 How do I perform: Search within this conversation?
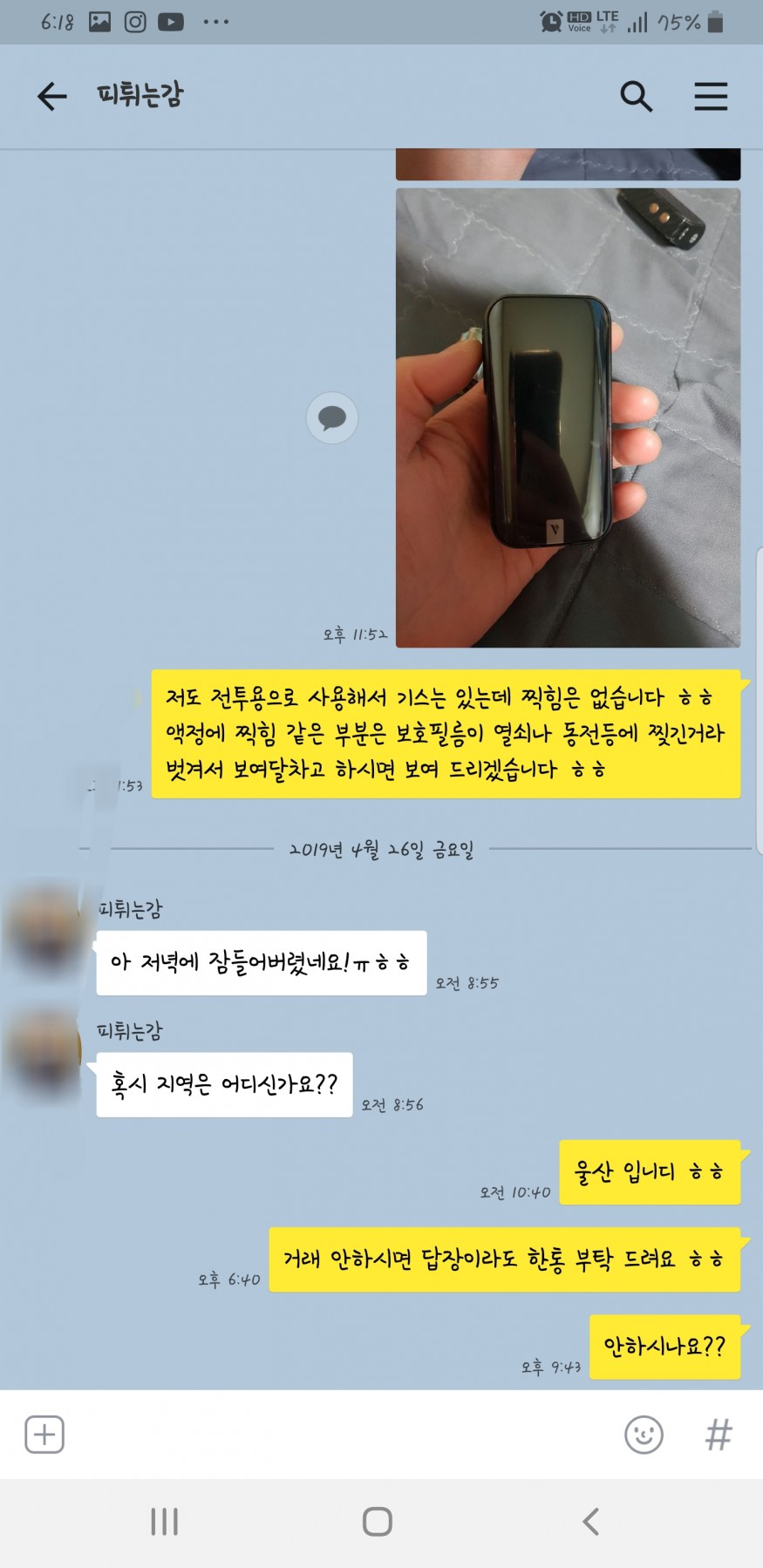636,96
